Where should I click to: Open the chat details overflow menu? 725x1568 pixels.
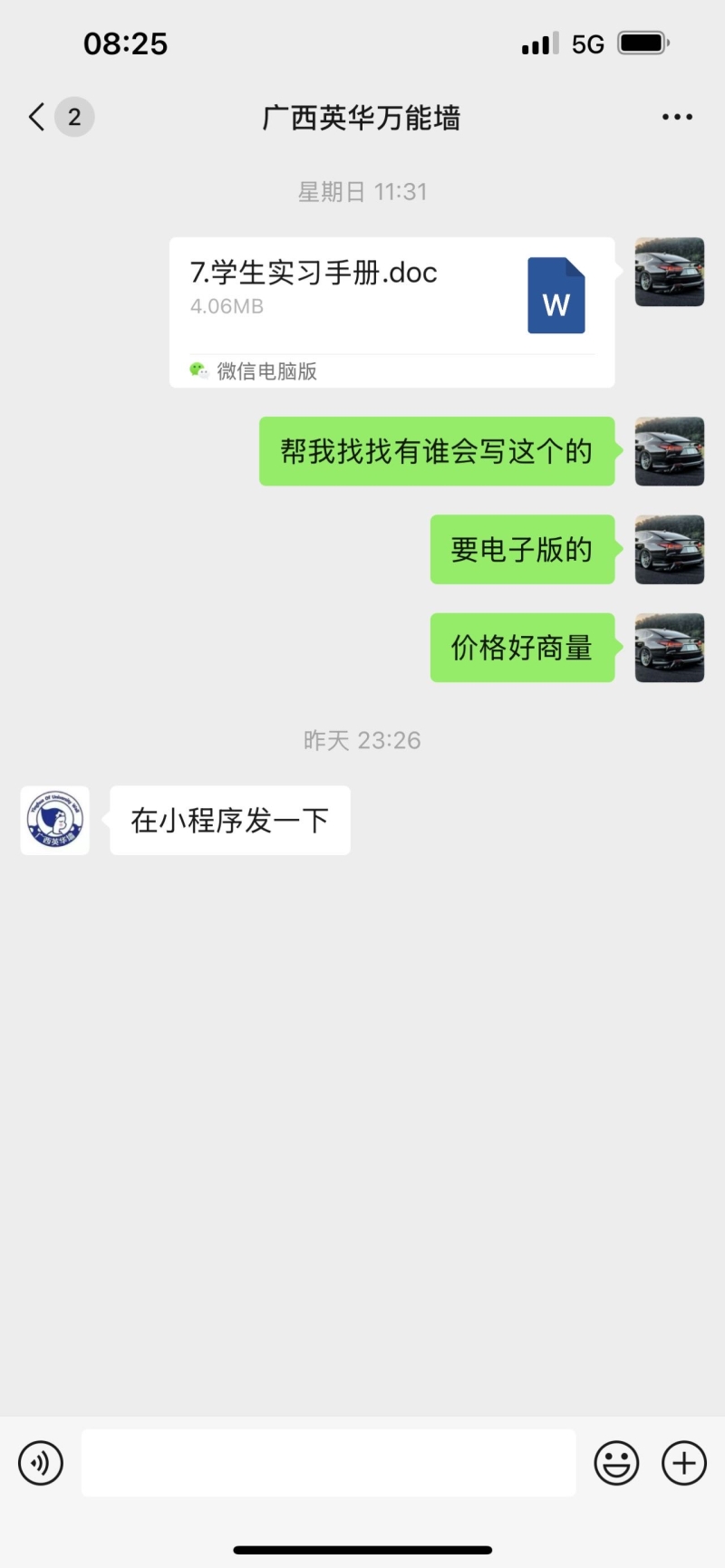pos(677,117)
